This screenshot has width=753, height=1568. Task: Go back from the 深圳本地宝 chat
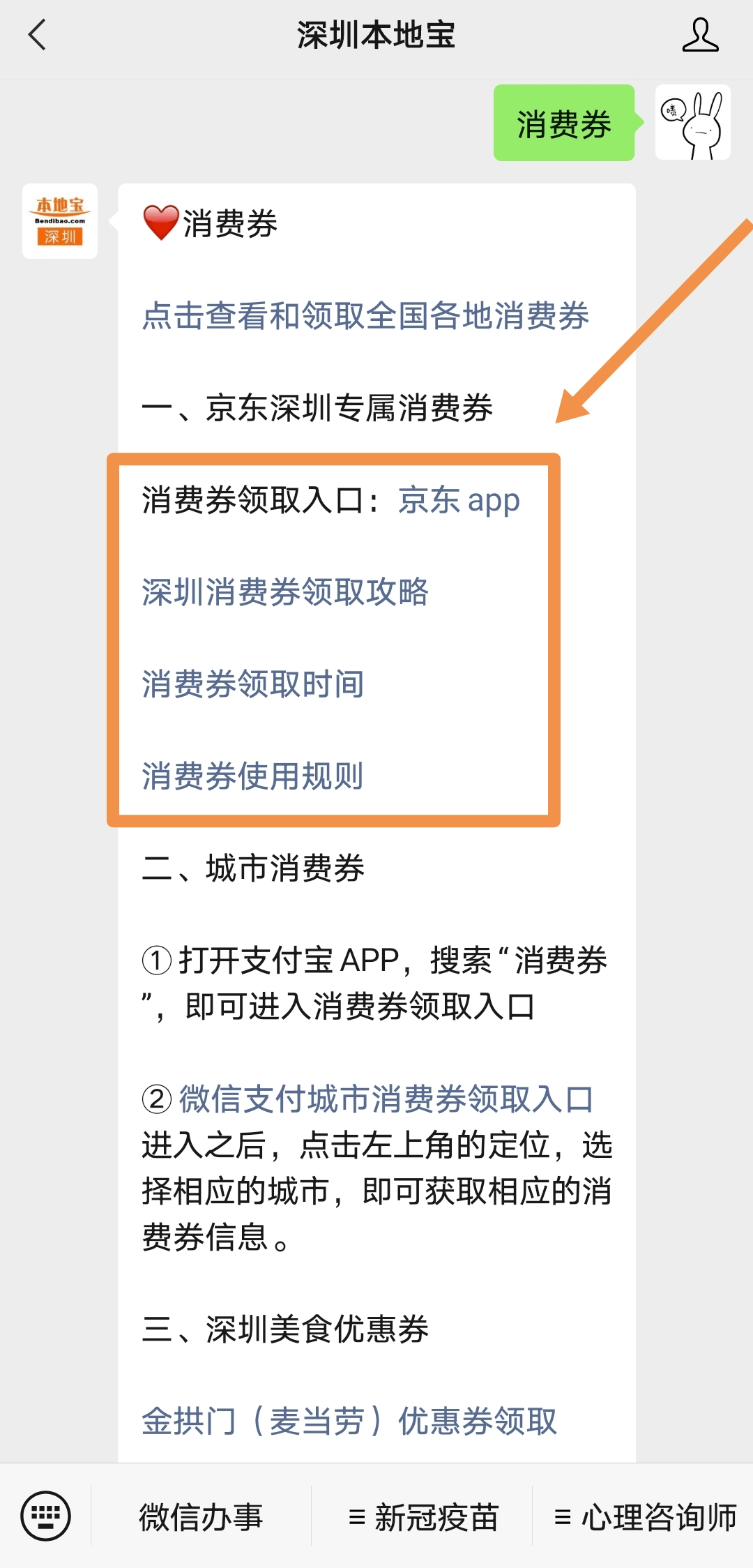[38, 35]
